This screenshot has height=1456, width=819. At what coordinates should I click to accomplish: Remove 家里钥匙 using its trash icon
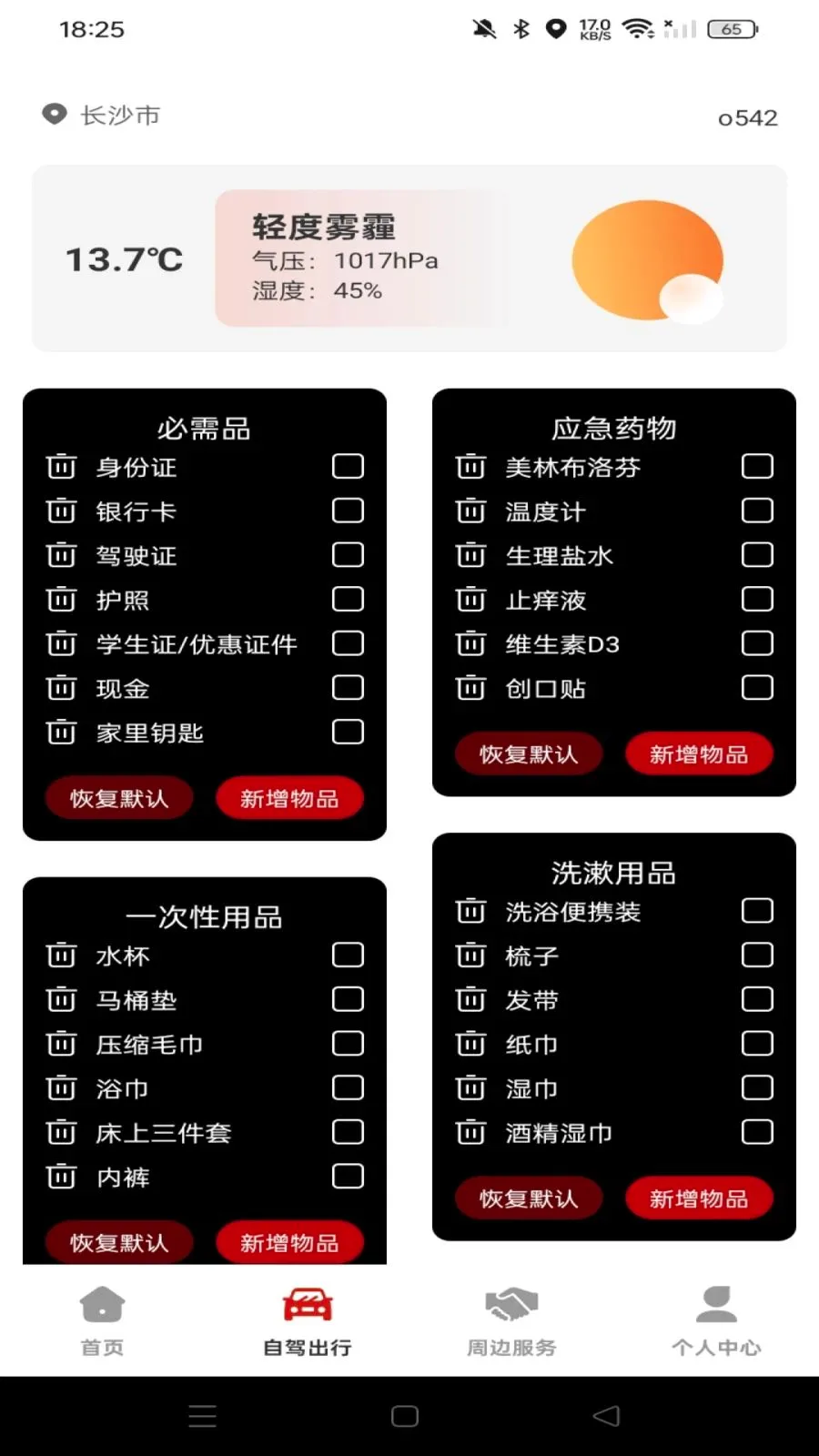coord(61,732)
